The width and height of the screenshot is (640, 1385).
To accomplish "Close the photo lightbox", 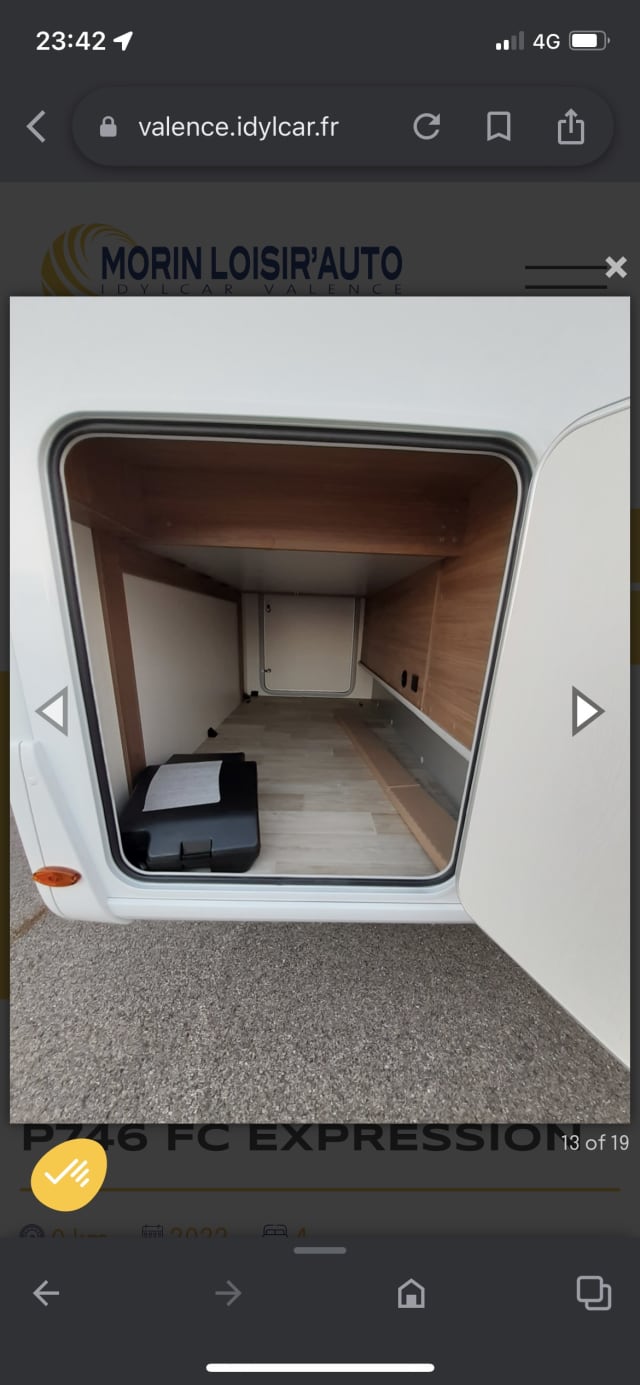I will click(x=616, y=267).
